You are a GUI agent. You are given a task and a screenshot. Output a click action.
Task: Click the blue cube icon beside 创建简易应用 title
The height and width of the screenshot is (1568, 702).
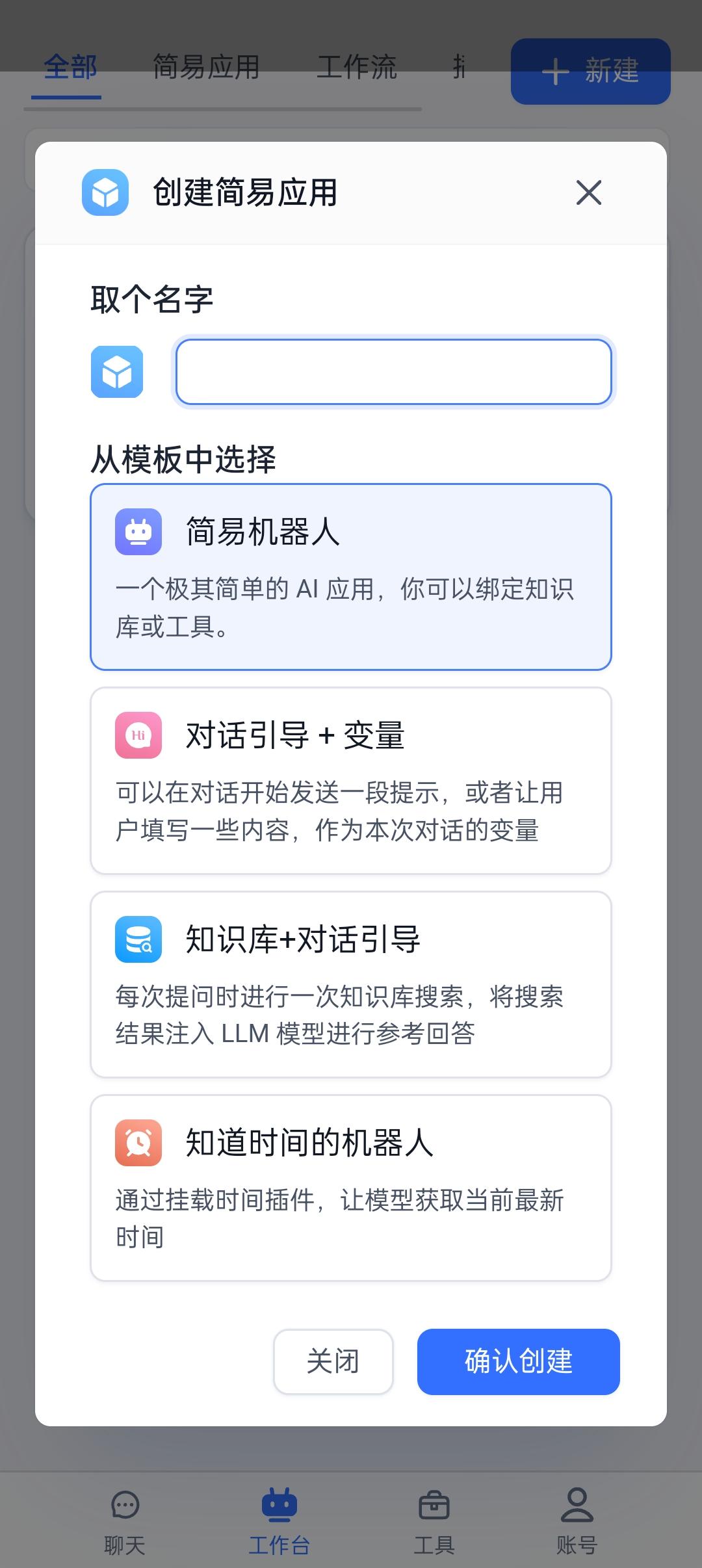coord(106,193)
